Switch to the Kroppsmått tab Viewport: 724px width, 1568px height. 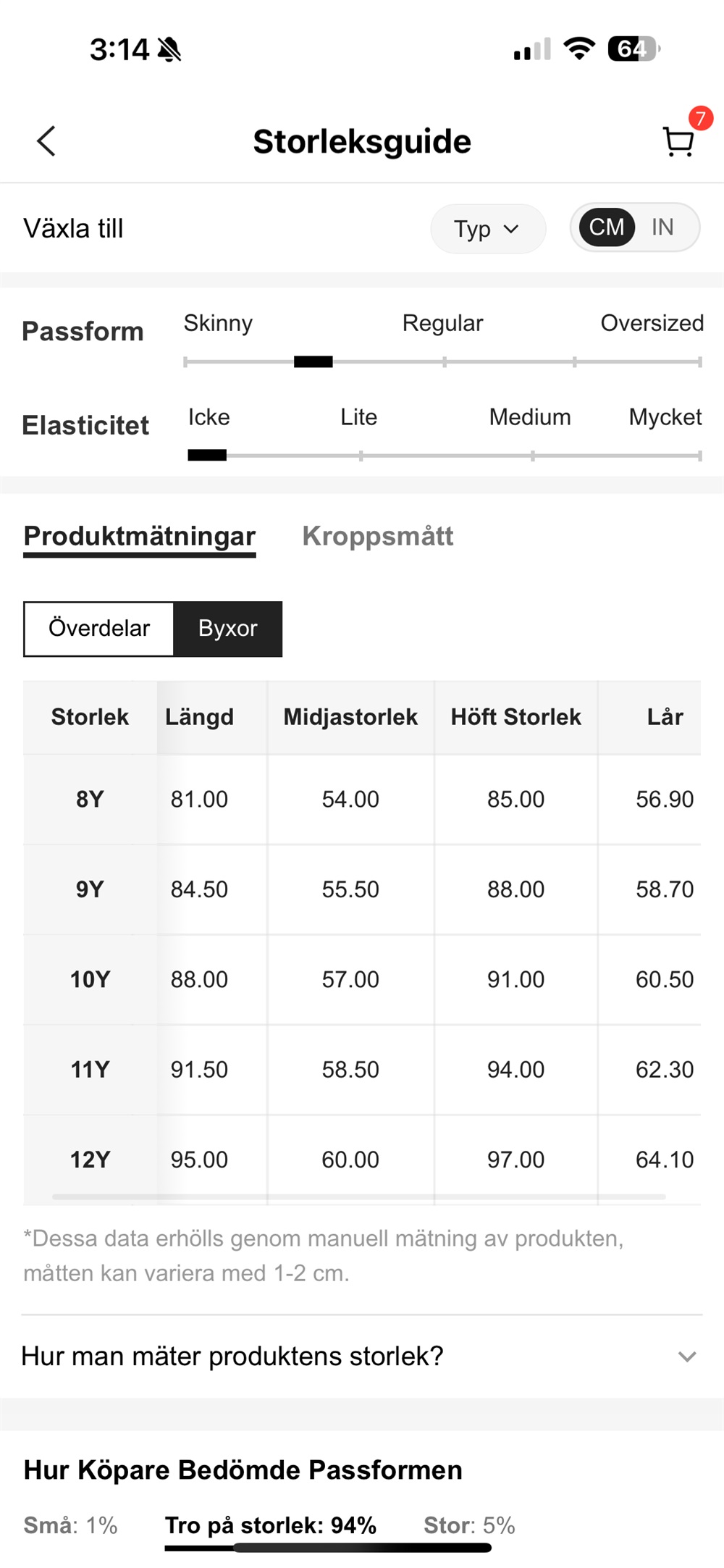(x=377, y=536)
